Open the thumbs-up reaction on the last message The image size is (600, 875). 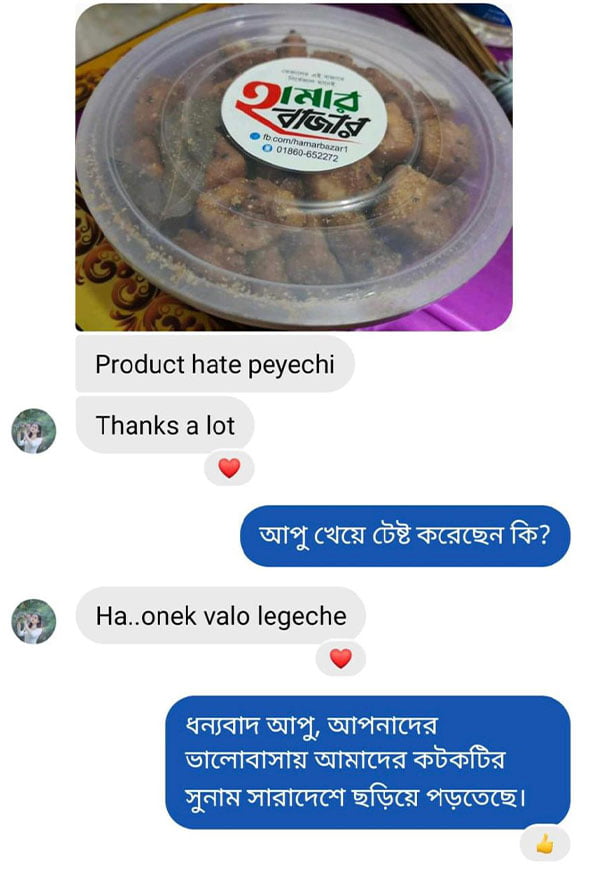coord(544,845)
